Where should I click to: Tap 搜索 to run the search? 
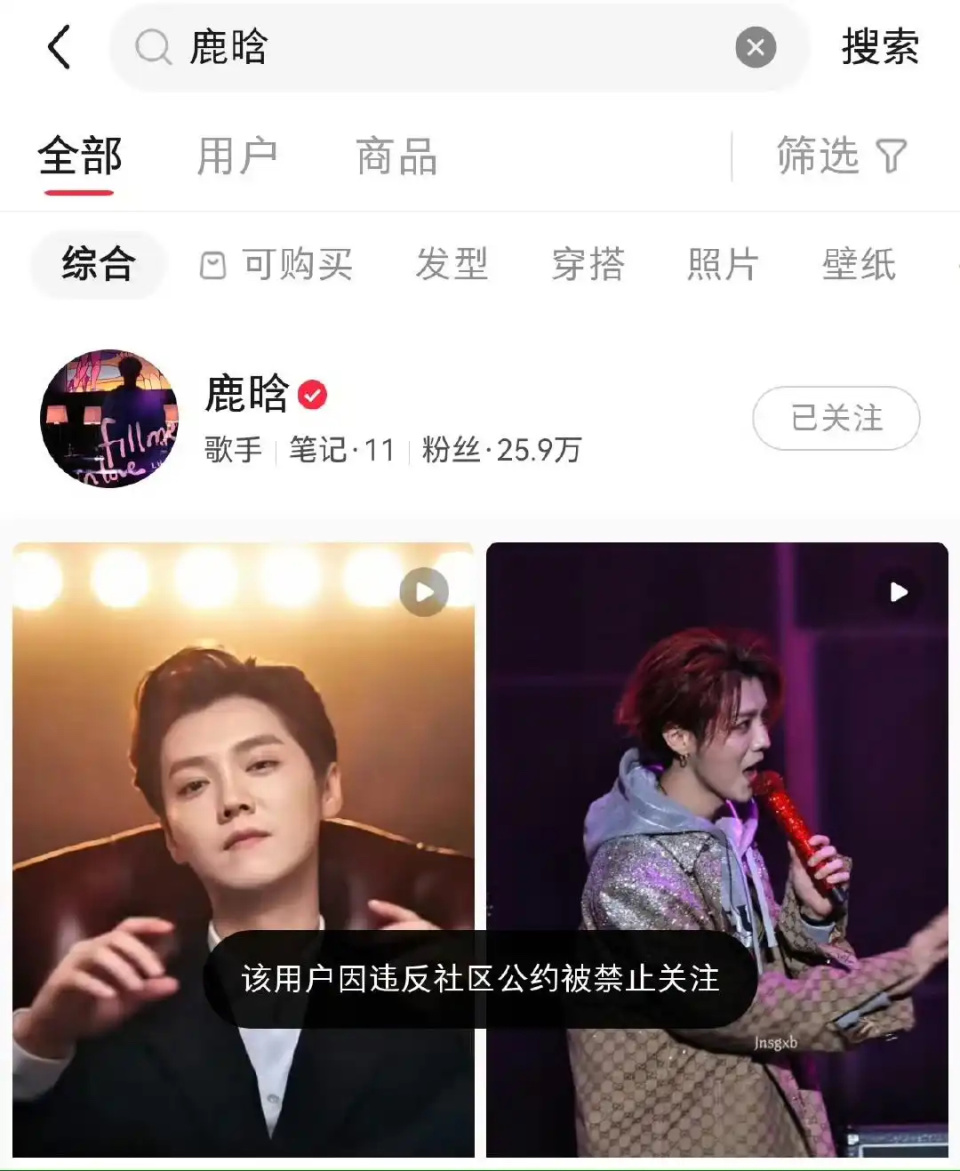click(879, 46)
